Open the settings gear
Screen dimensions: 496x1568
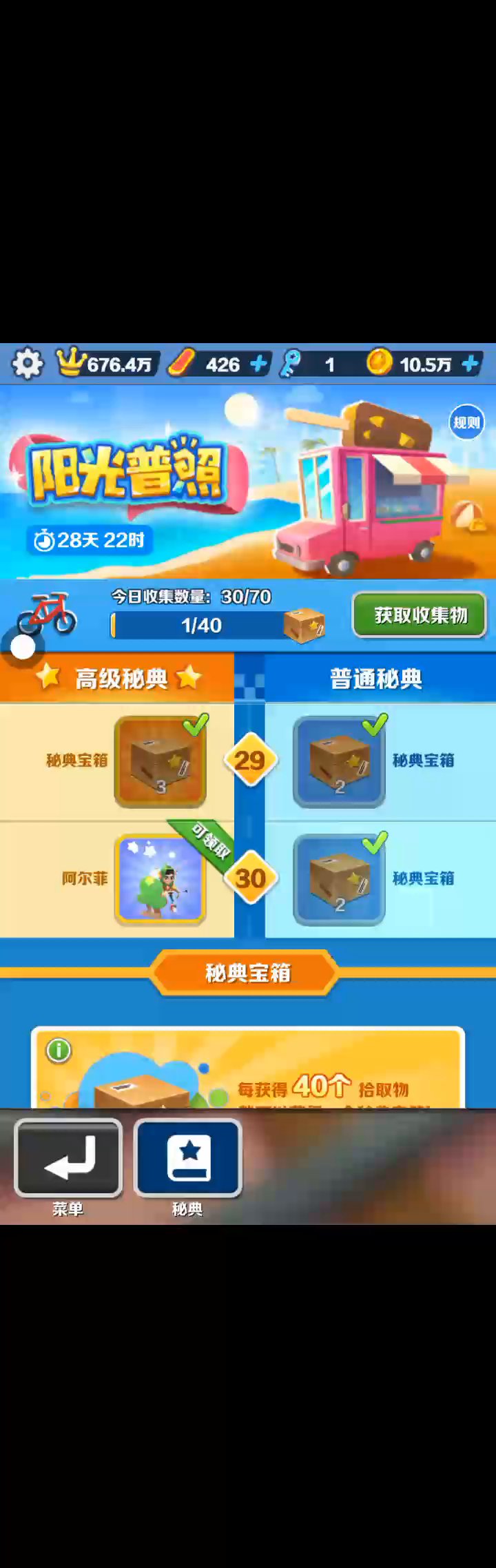[x=28, y=363]
